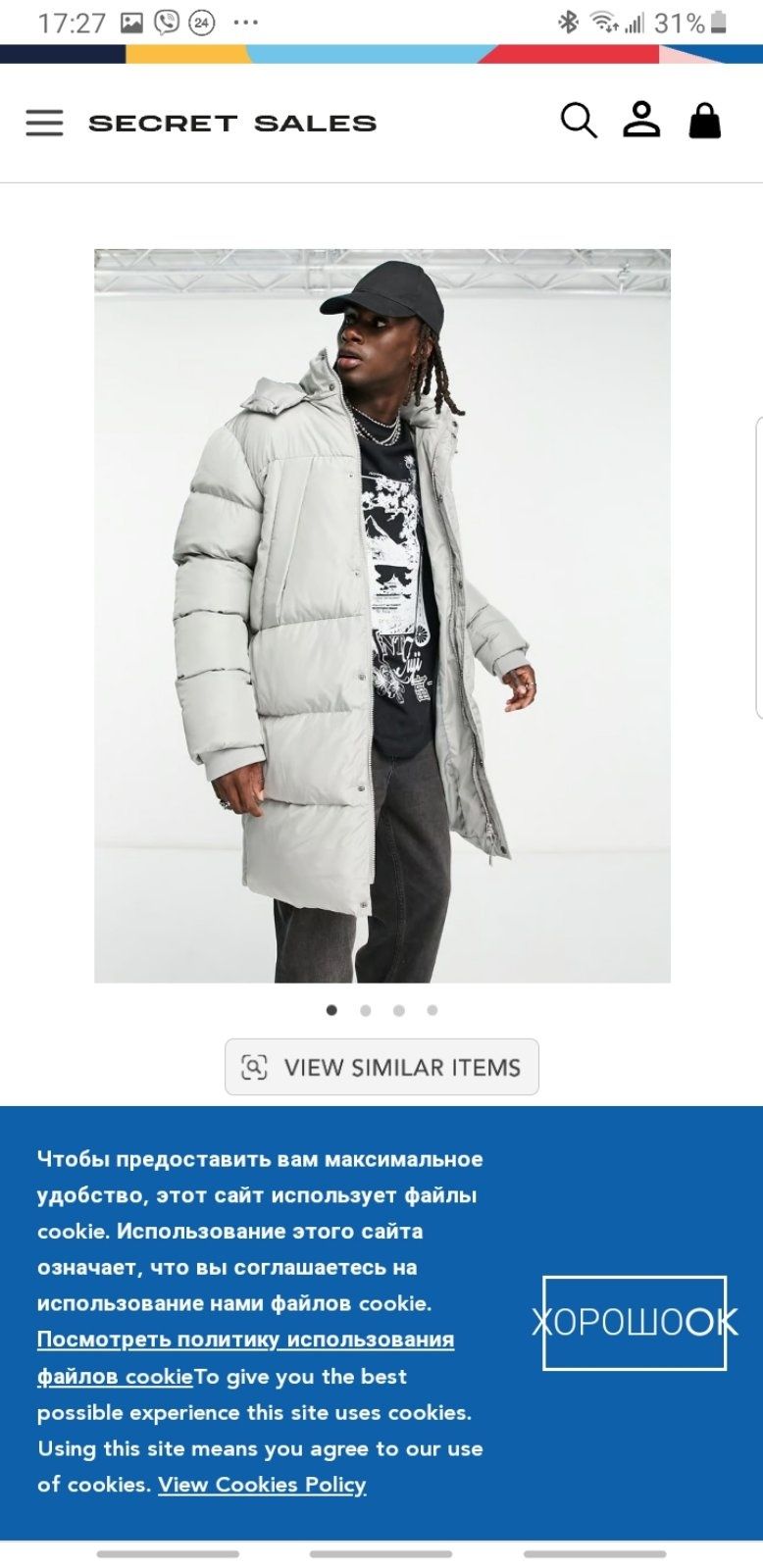Jump to the fourth image page dot
763x1568 pixels.
point(432,1010)
